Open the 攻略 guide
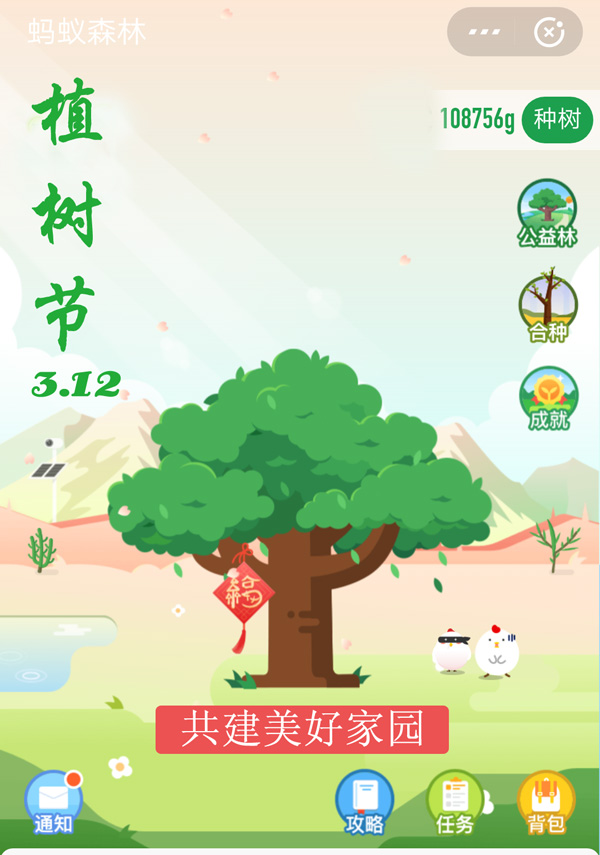This screenshot has height=855, width=600. (x=364, y=802)
